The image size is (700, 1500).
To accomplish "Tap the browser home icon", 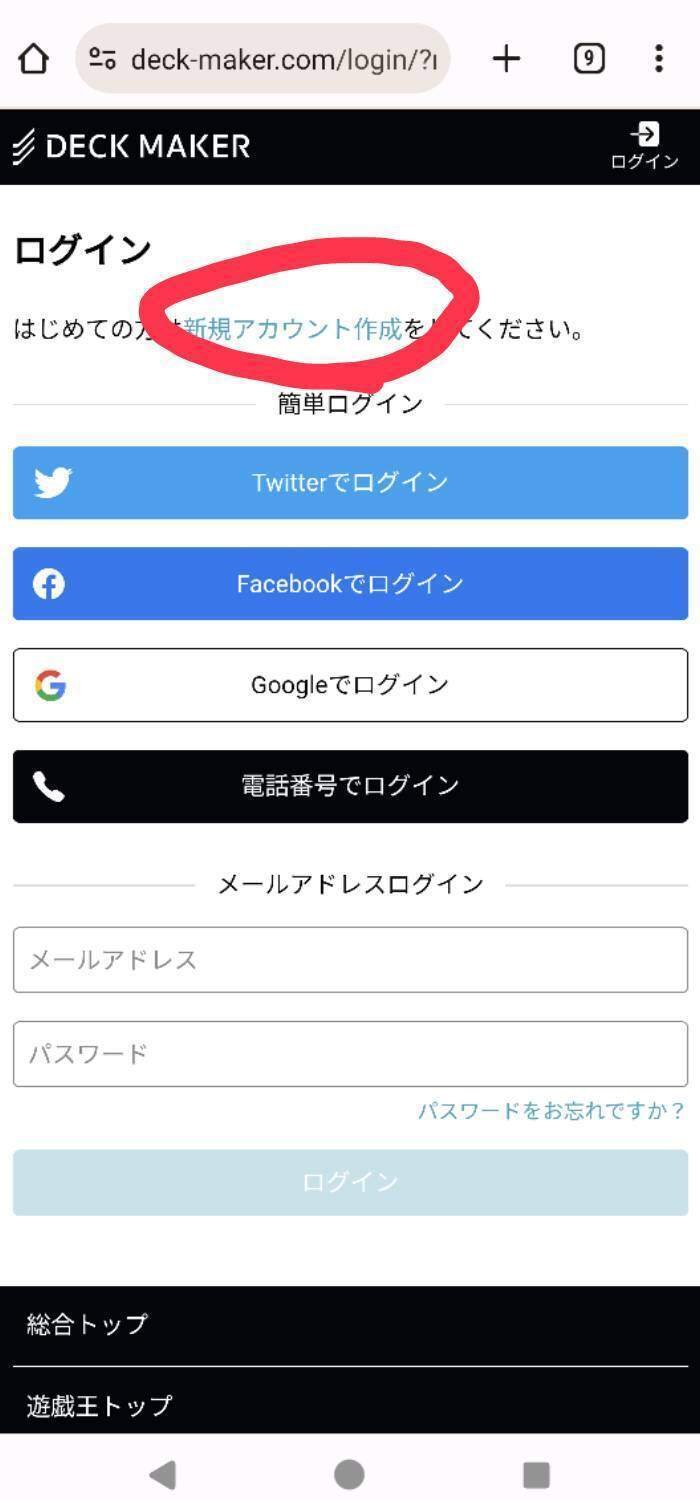I will pos(34,59).
